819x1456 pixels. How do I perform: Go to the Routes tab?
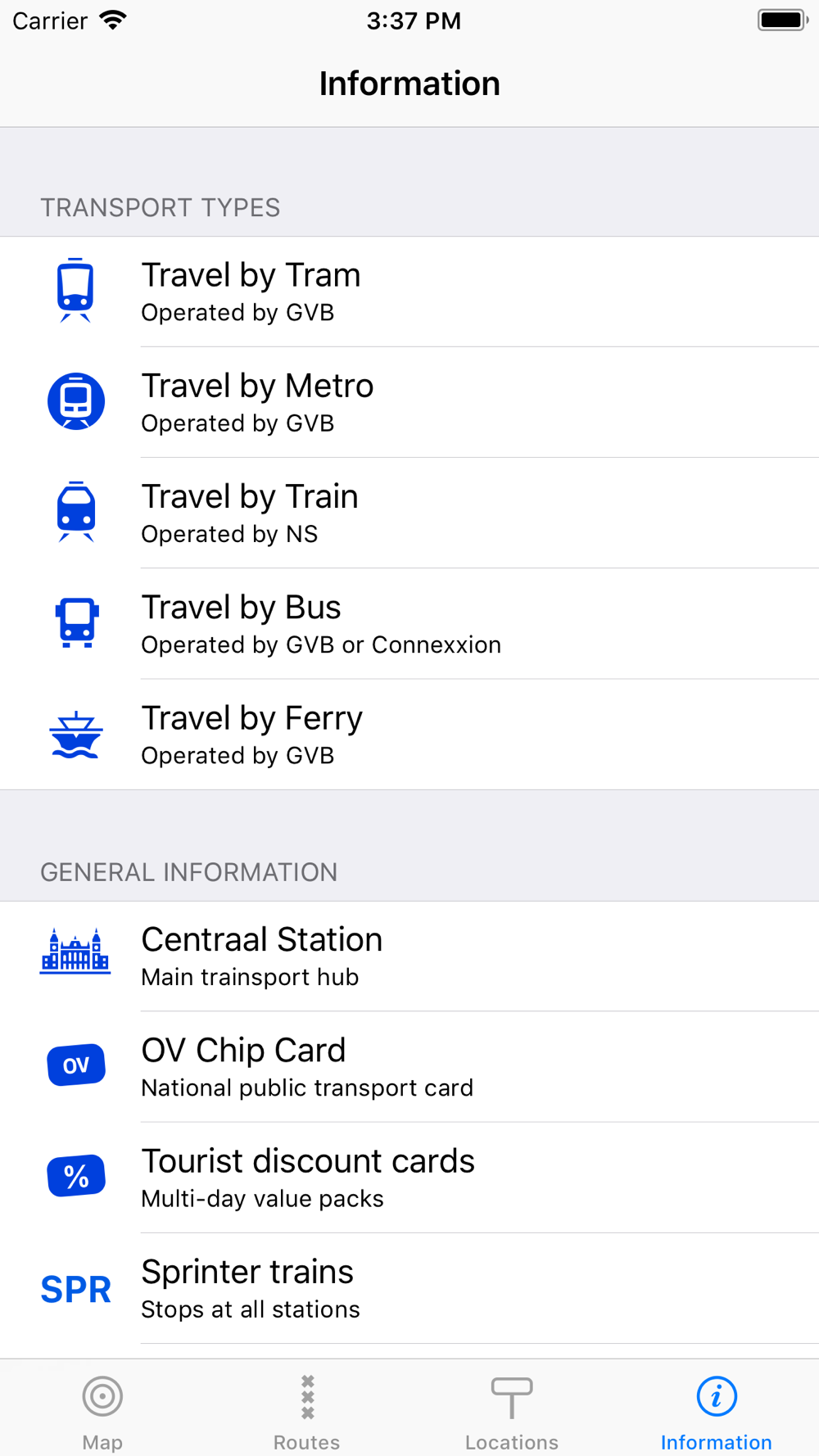pos(307,1409)
